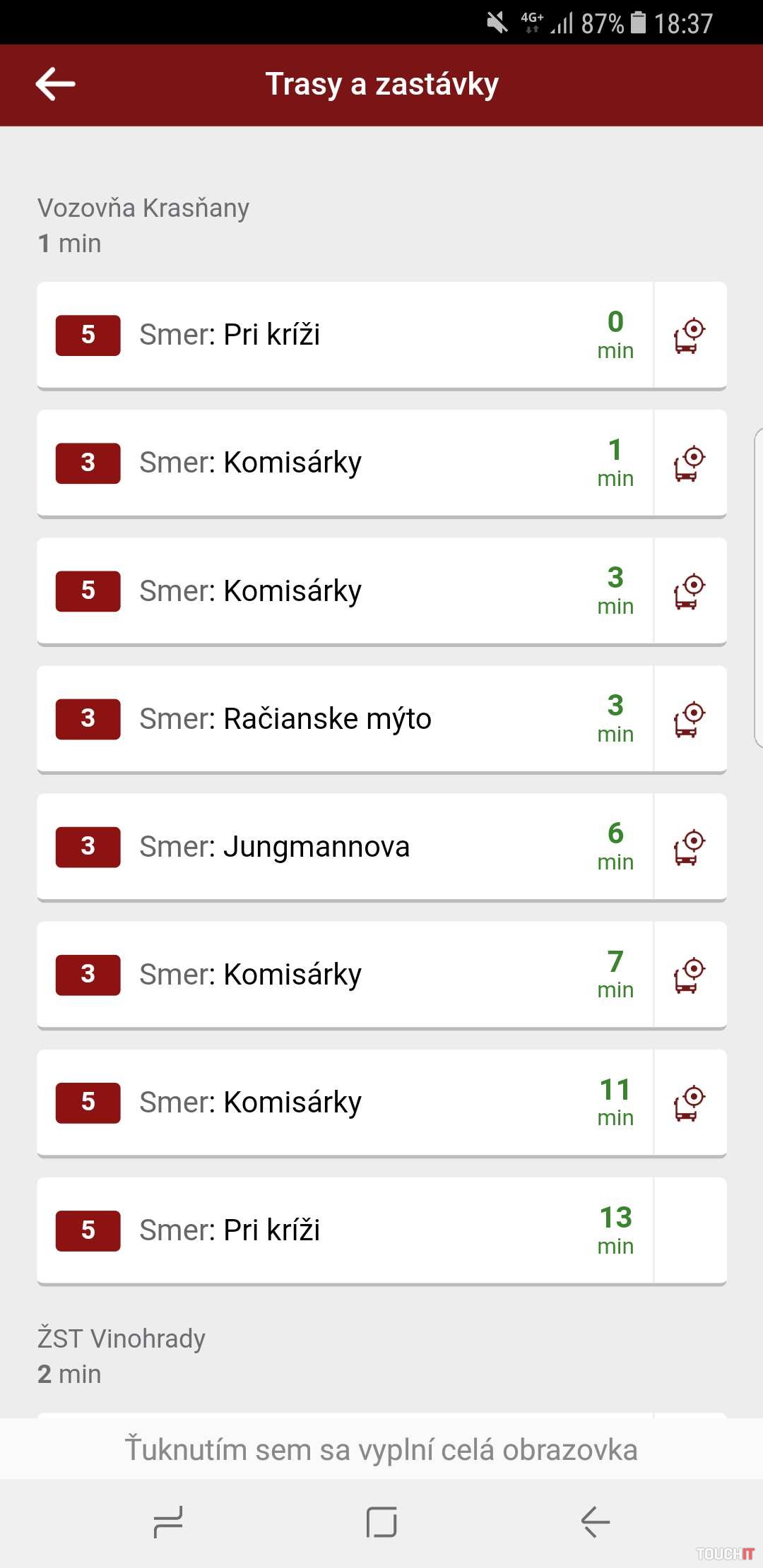Track the vehicle for Komisárky 1 min
Screen dimensions: 763x1568
pos(690,463)
